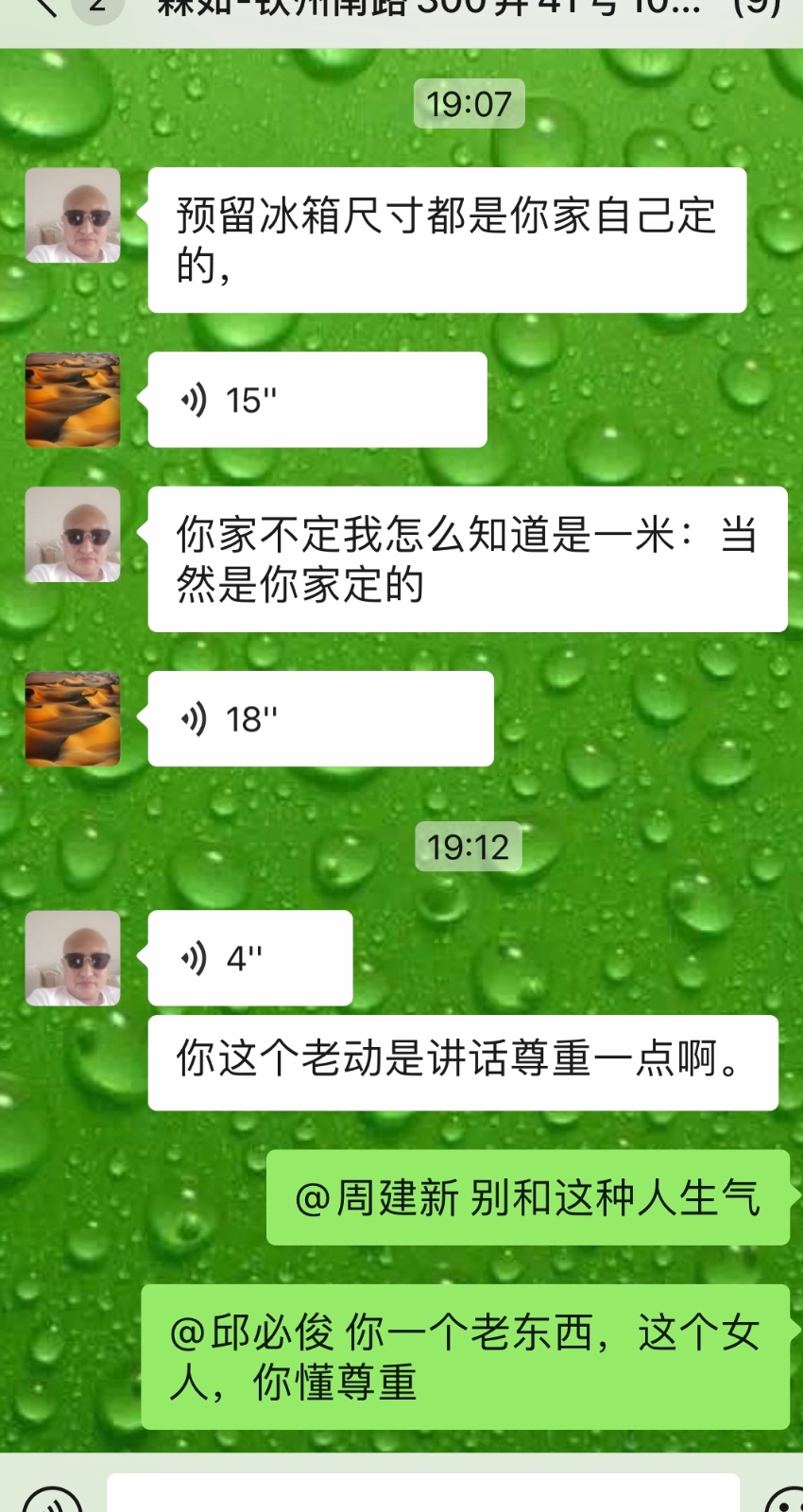Open sender's avatar beside the 你家不定我怎么知道 message
The height and width of the screenshot is (1512, 803).
click(73, 534)
